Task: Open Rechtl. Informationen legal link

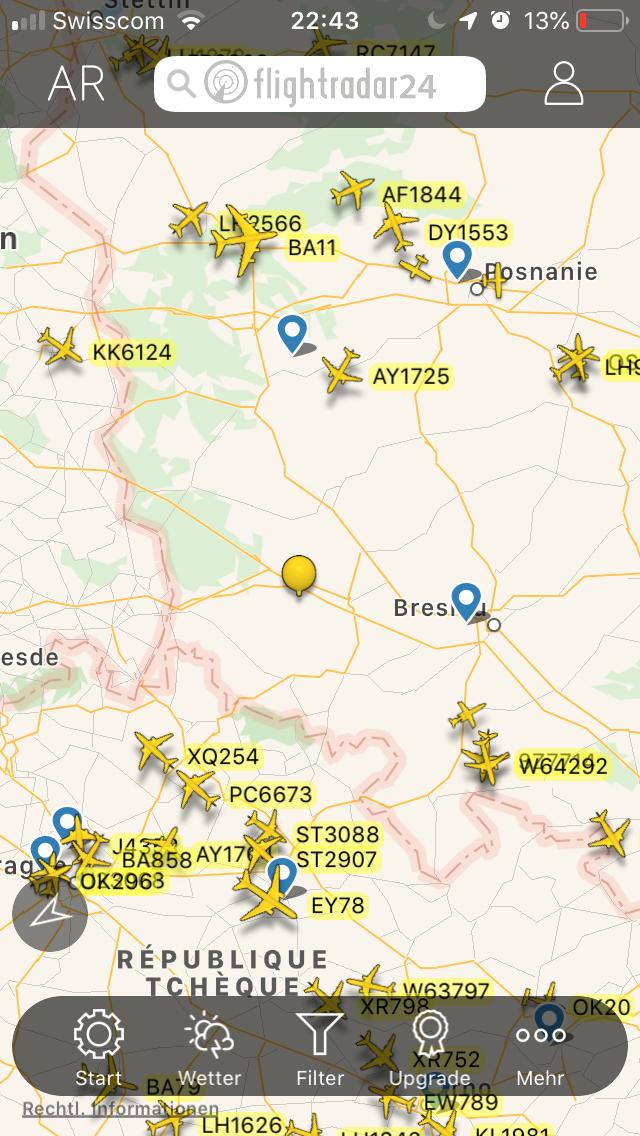Action: click(120, 1109)
